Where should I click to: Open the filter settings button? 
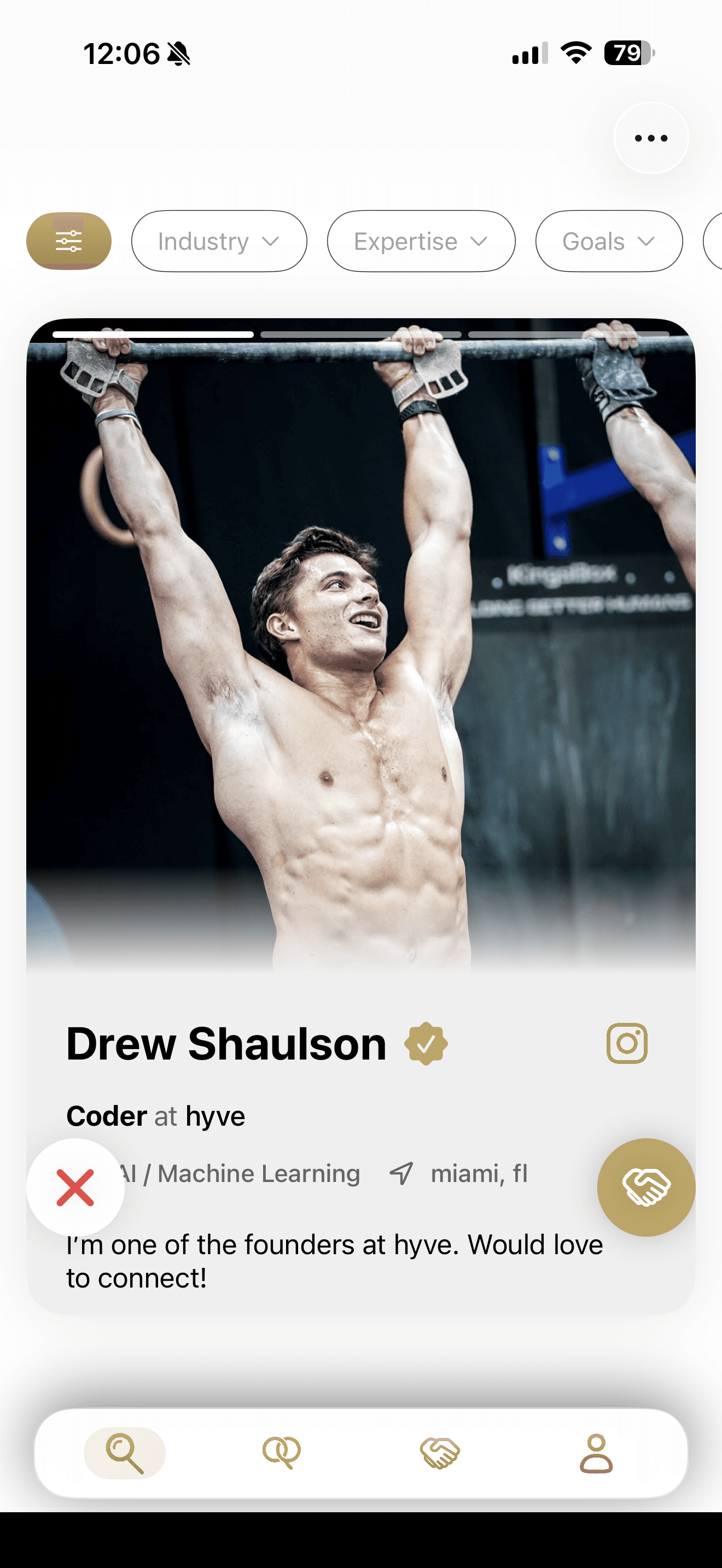tap(69, 241)
